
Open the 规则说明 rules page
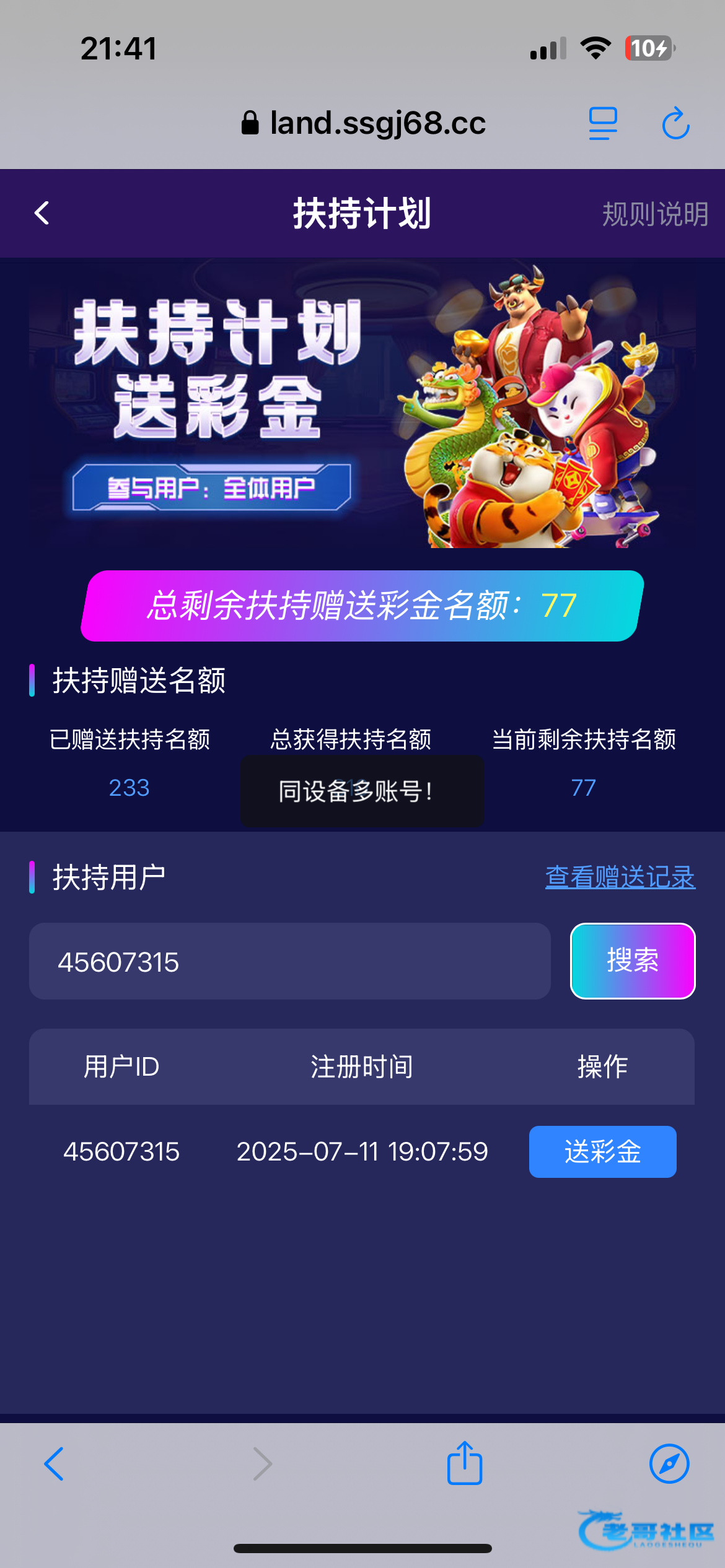pyautogui.click(x=655, y=214)
